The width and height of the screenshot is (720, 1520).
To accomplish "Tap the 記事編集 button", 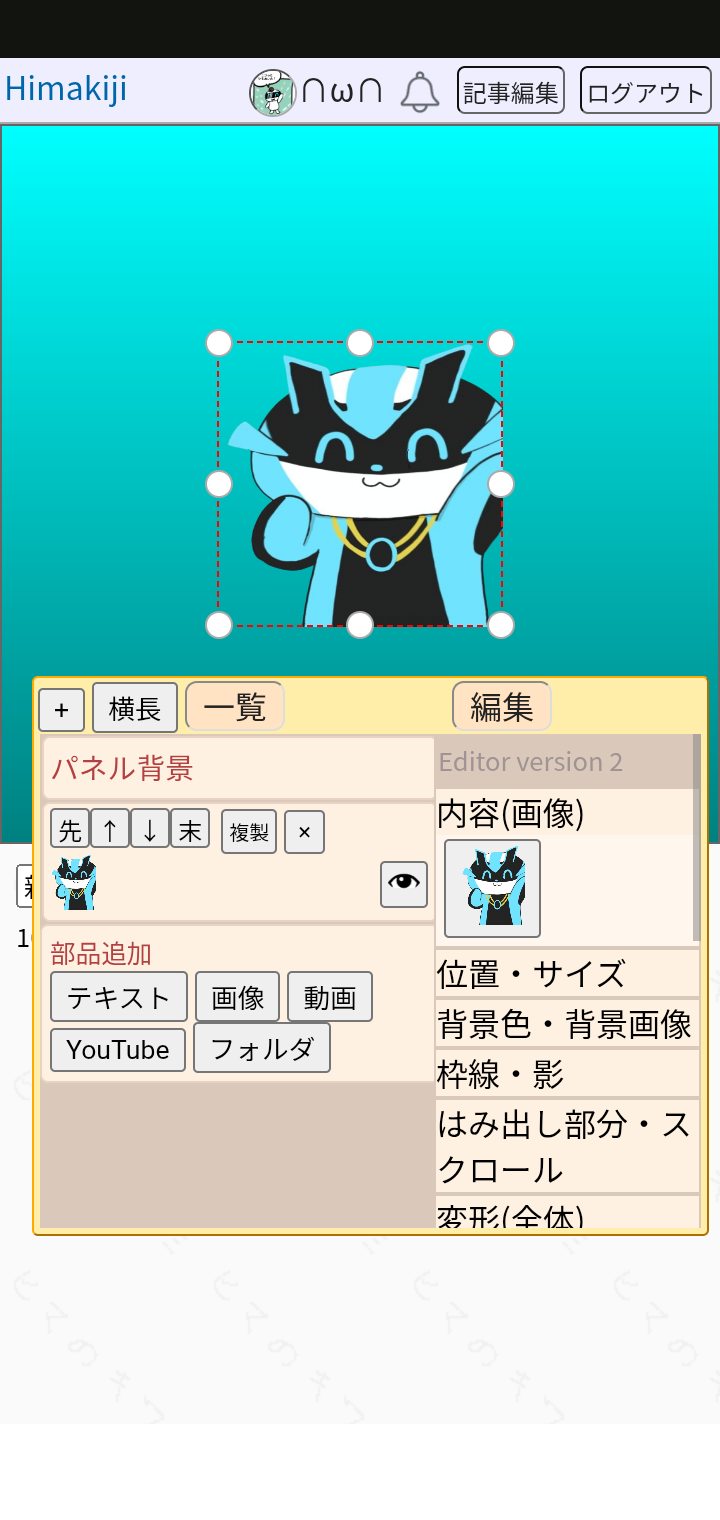I will [x=511, y=92].
